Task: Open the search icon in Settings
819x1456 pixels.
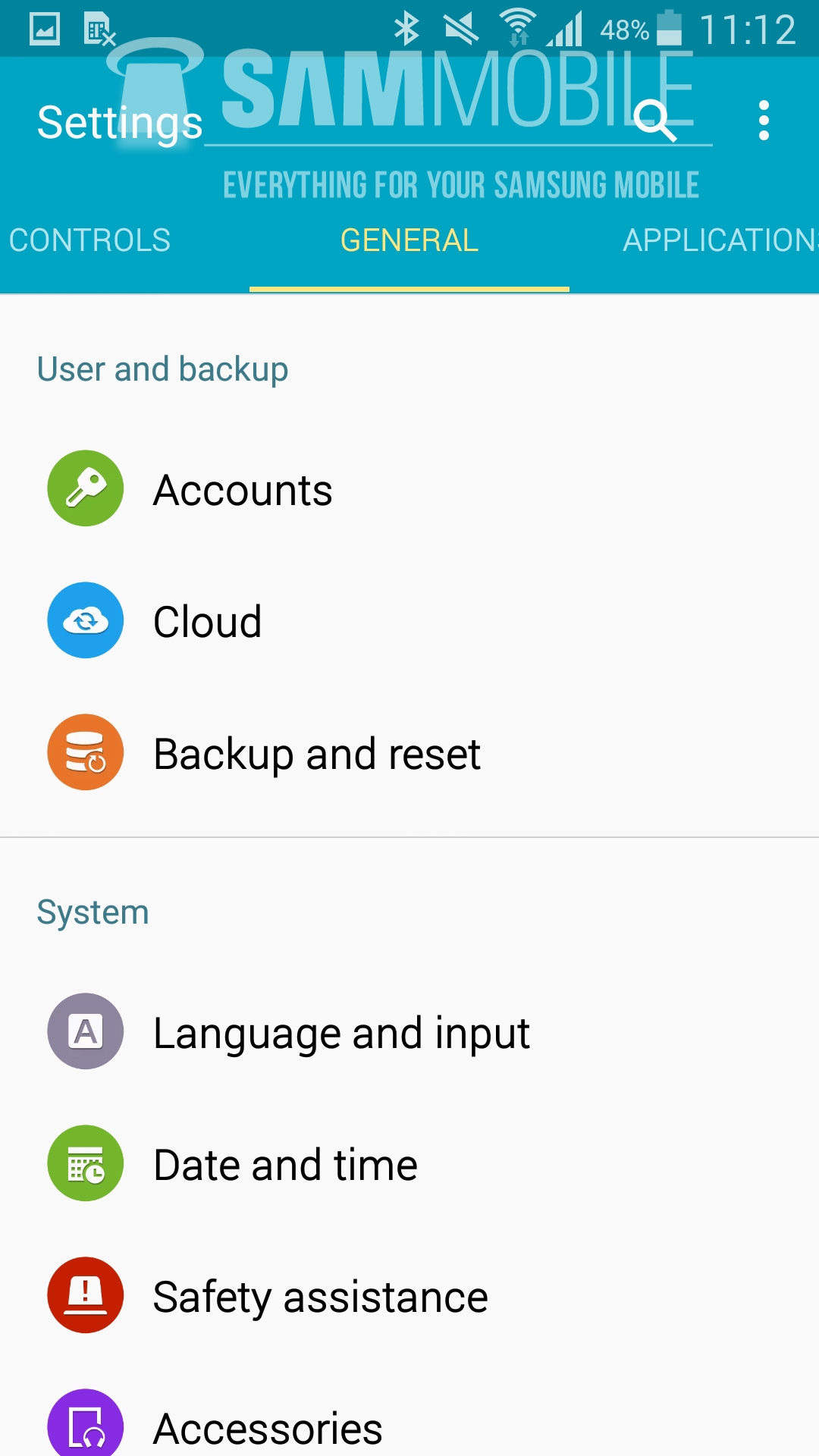Action: (654, 121)
